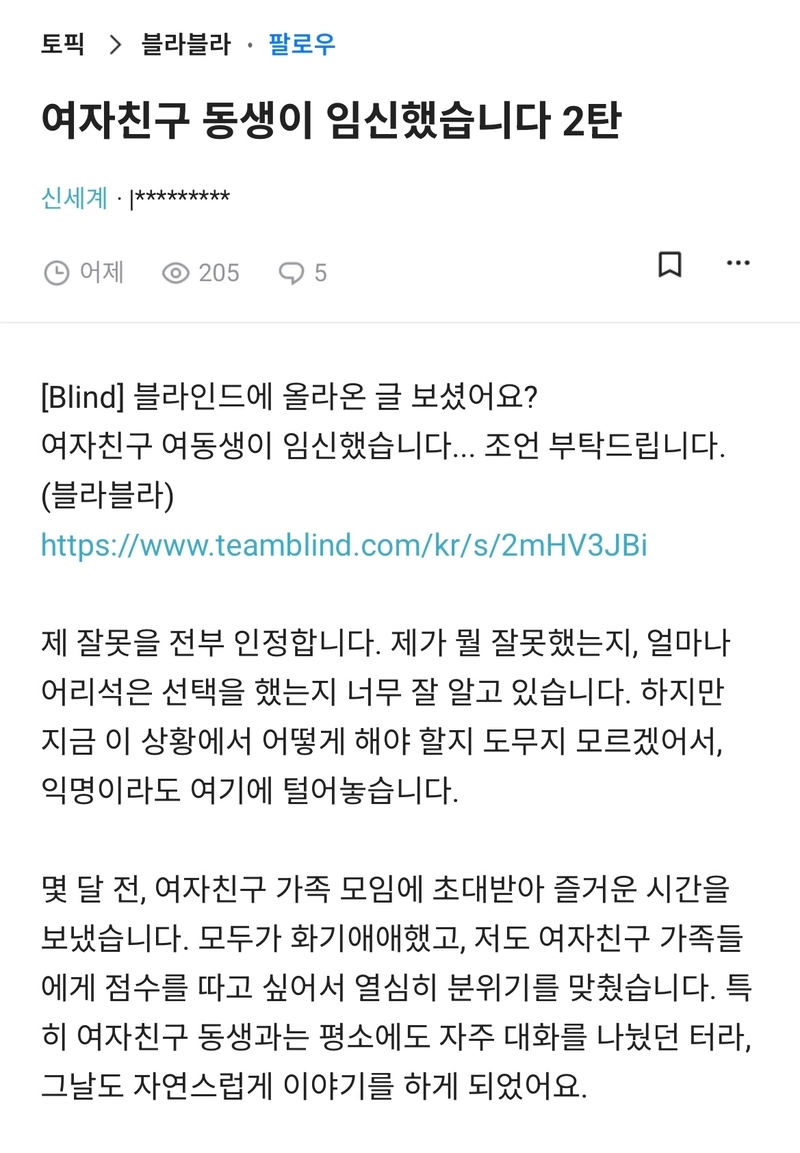Open the teamblind.com link
The width and height of the screenshot is (800, 1153).
pos(344,545)
